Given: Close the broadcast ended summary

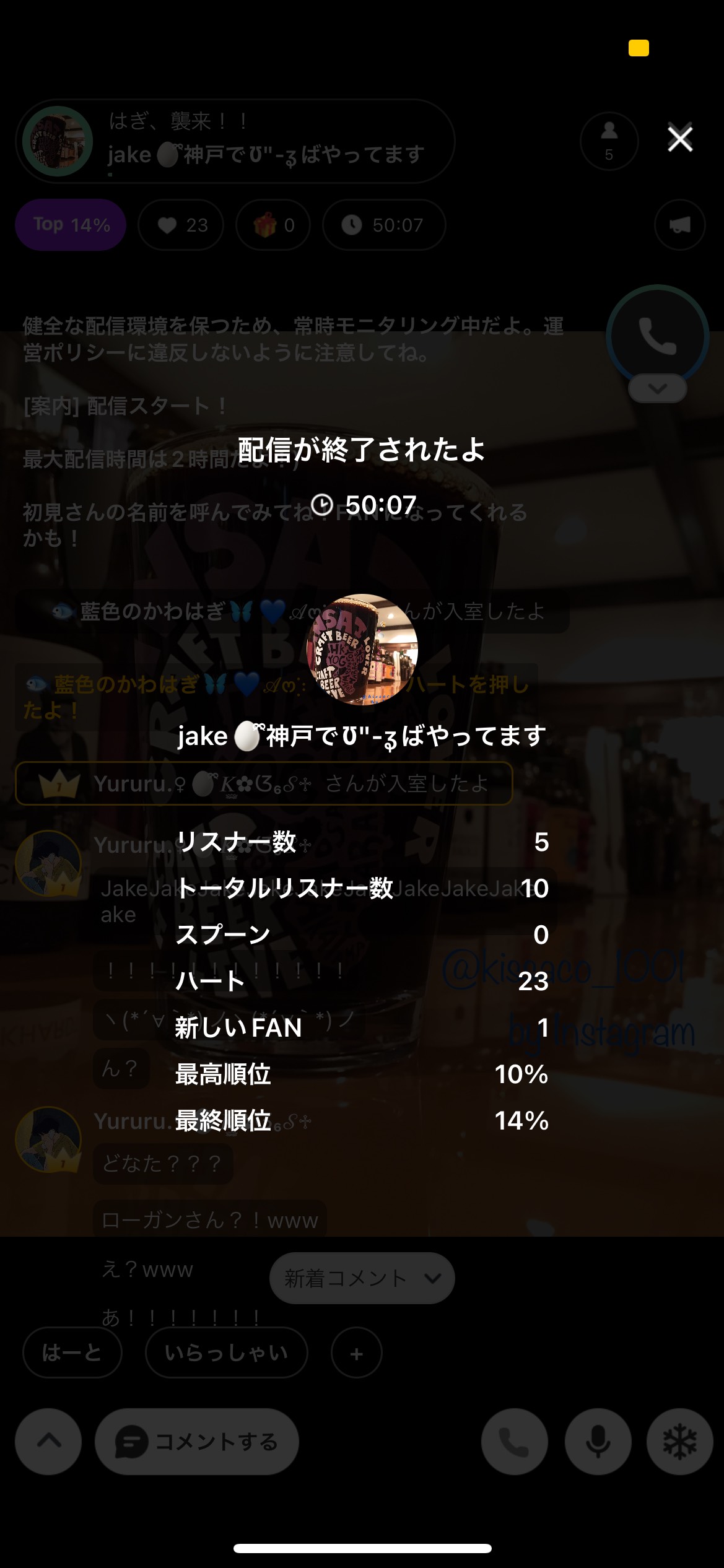Looking at the screenshot, I should pyautogui.click(x=679, y=139).
